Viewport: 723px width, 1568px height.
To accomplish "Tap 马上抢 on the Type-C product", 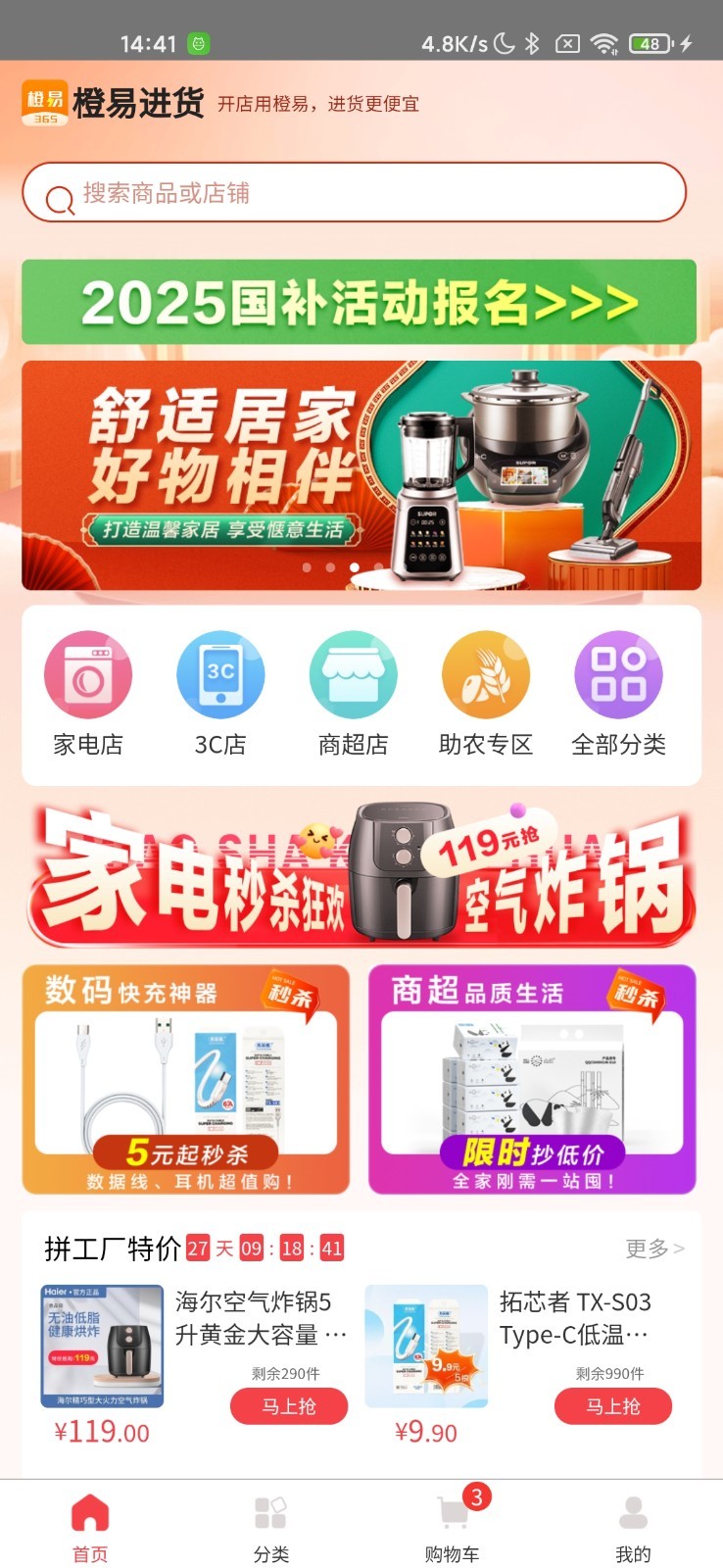I will (612, 1405).
